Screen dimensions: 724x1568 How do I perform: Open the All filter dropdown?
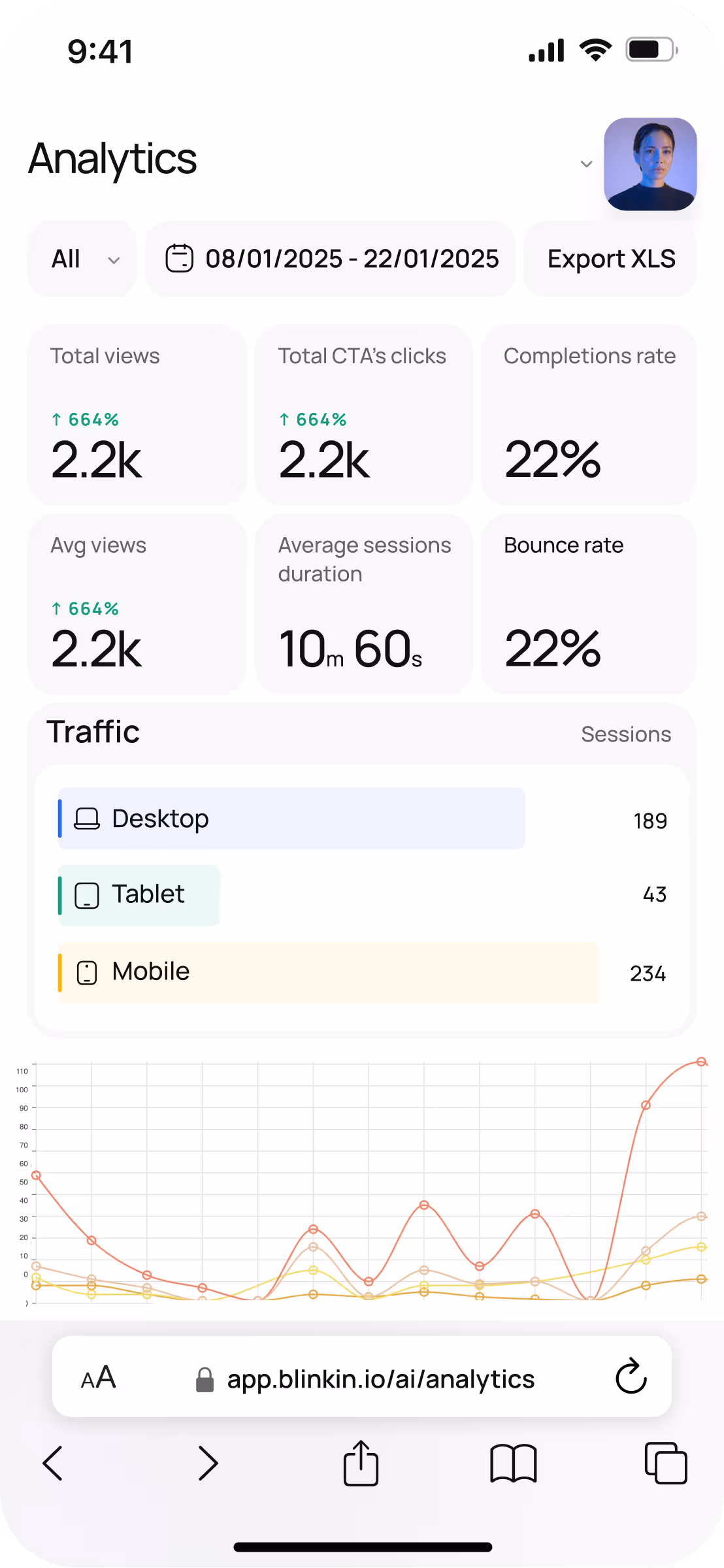pyautogui.click(x=82, y=259)
